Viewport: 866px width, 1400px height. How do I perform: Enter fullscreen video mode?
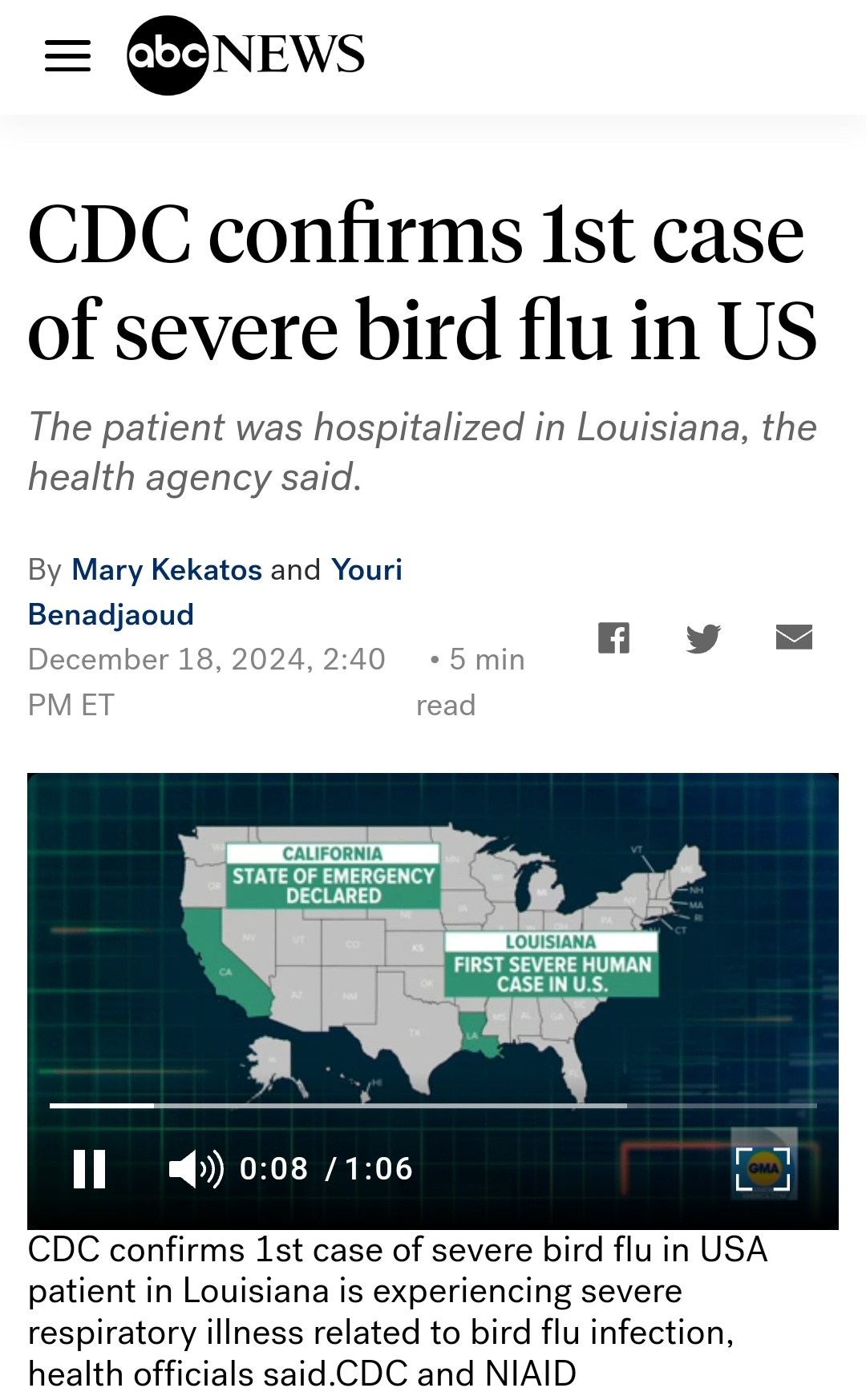pyautogui.click(x=763, y=1168)
